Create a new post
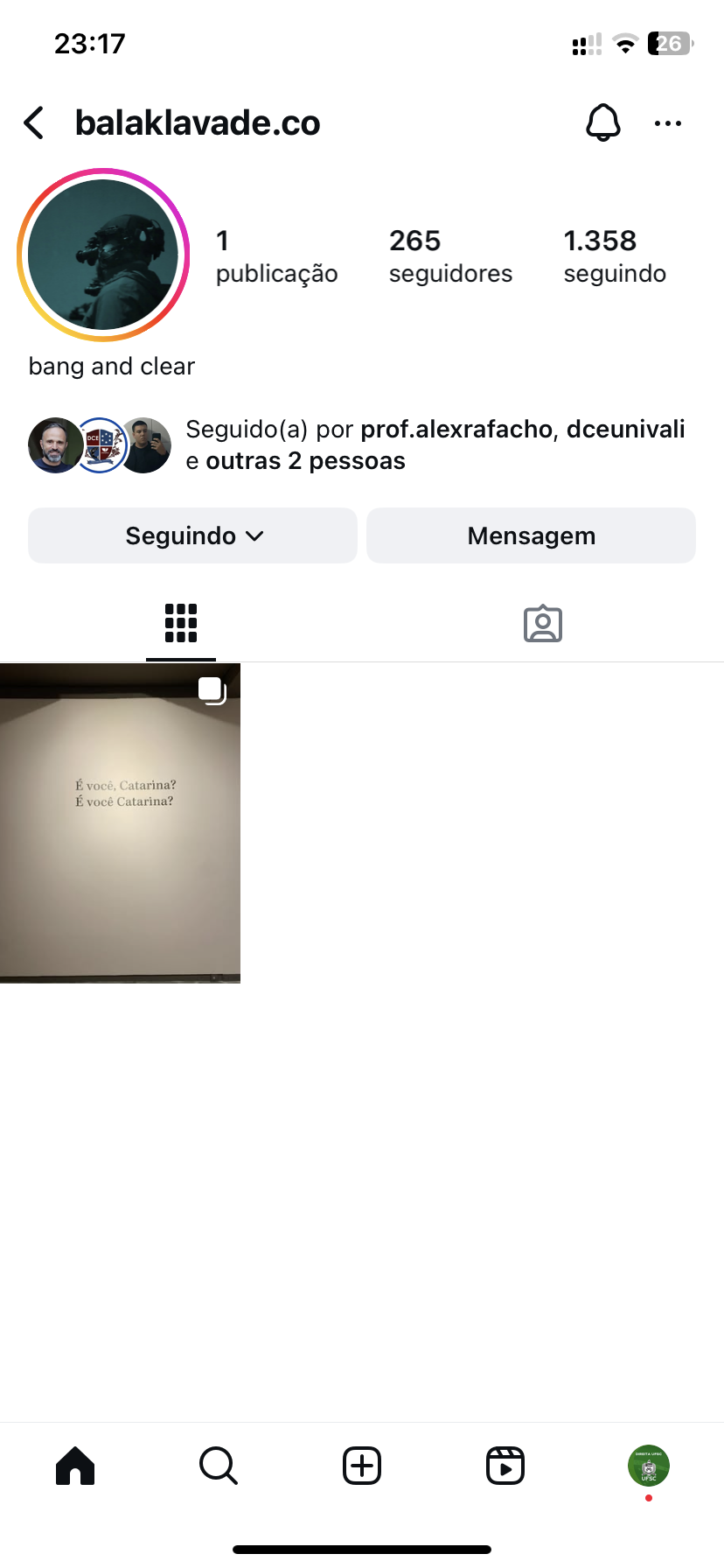 point(362,1466)
